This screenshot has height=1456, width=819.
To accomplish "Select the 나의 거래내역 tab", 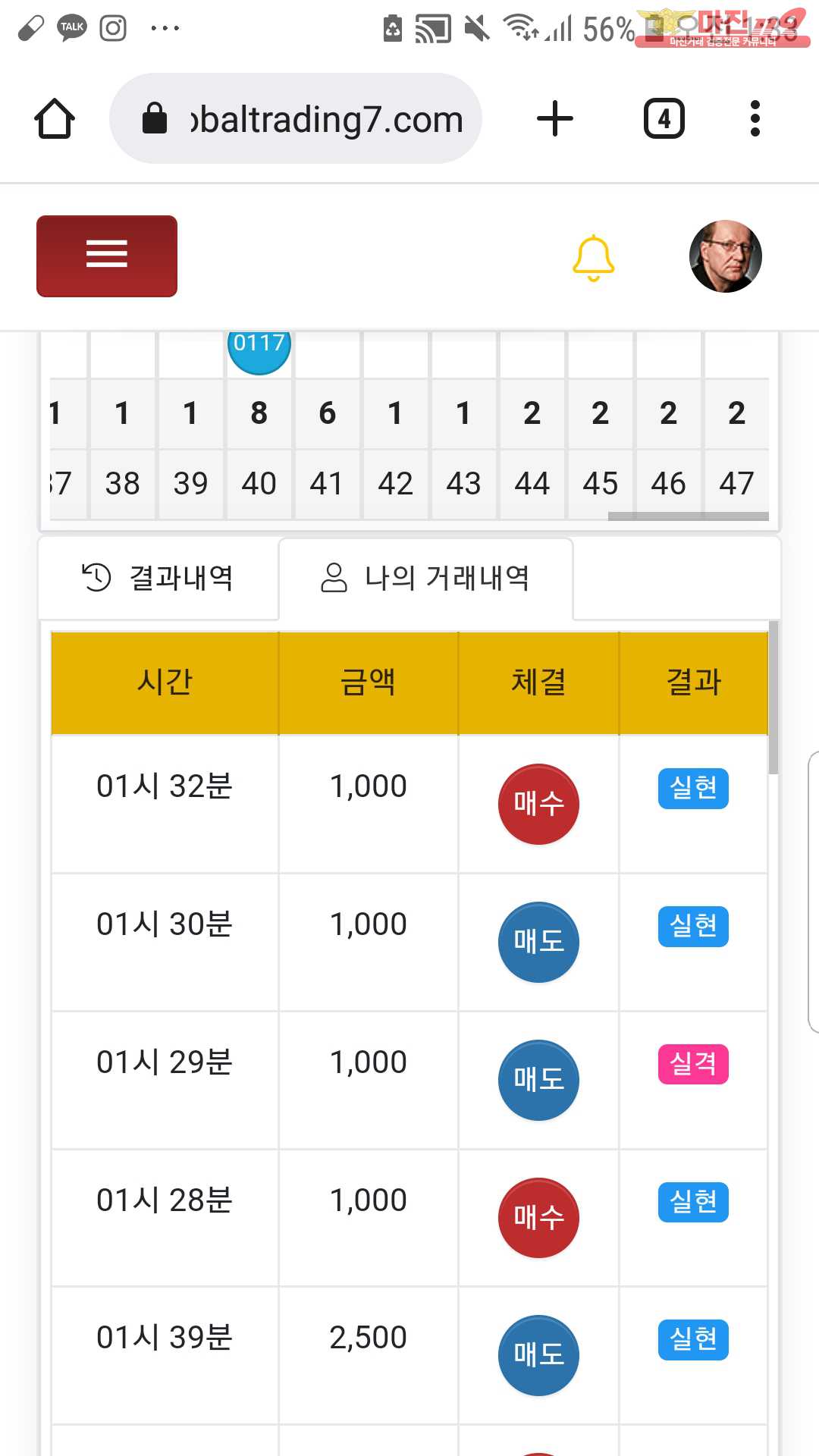I will 425,578.
